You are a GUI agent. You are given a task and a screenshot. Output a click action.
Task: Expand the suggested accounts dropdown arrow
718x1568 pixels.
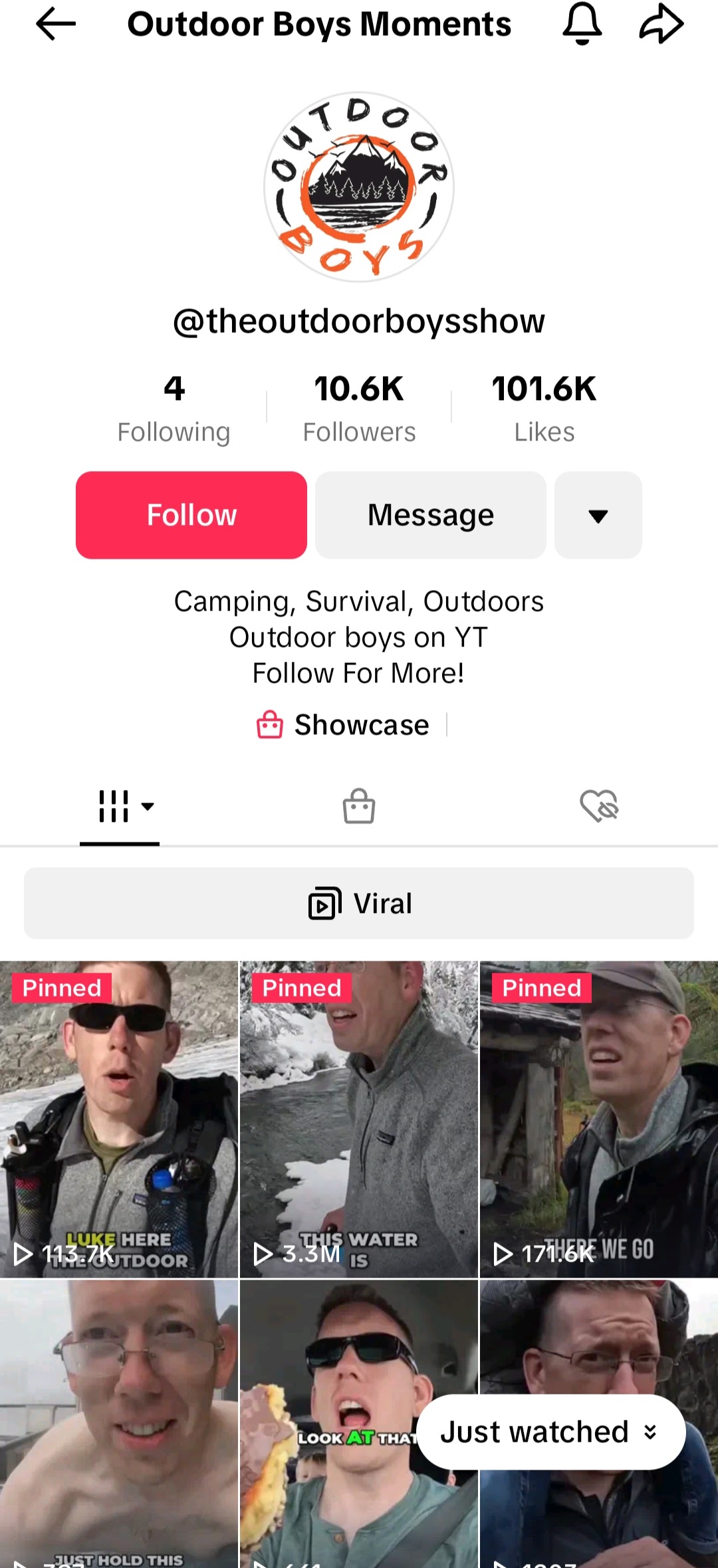(598, 515)
